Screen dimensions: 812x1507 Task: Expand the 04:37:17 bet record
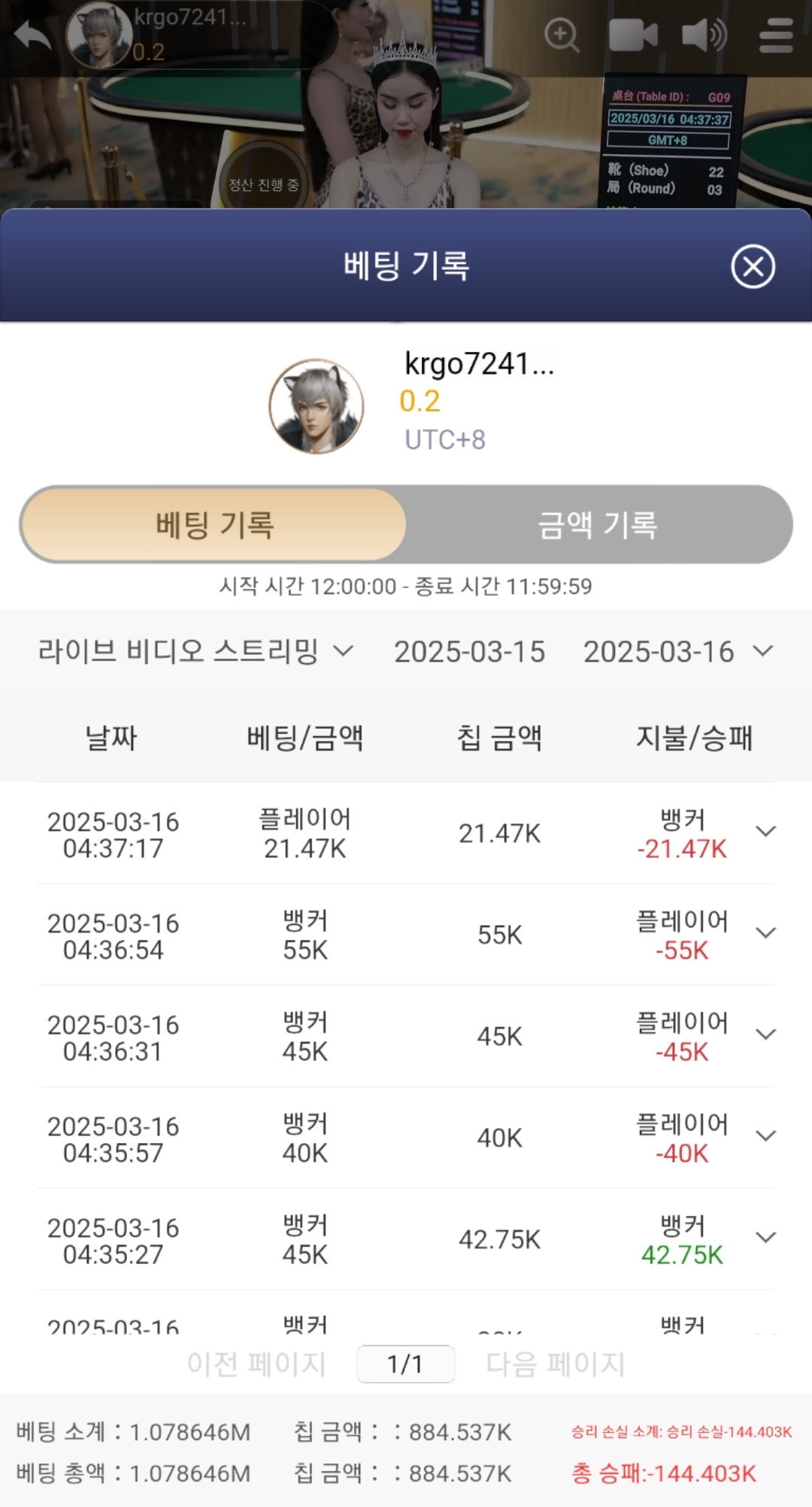click(765, 832)
